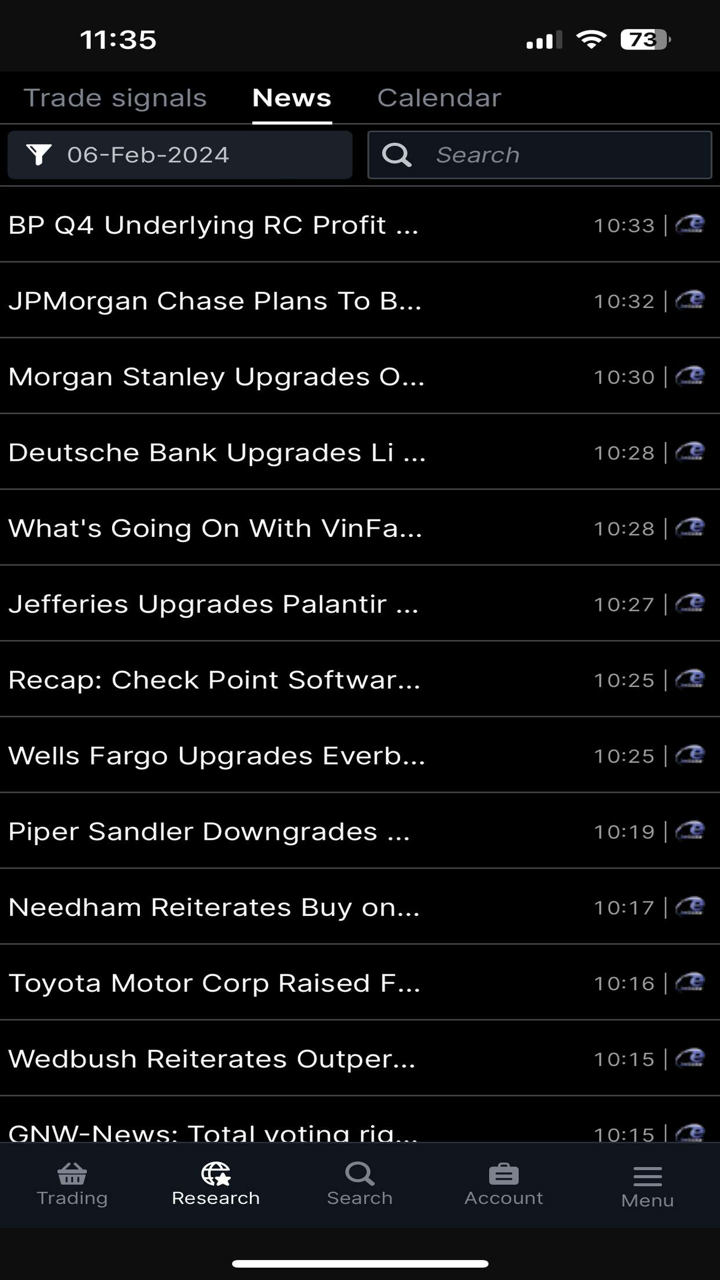
Task: Read the Needham Reiterates Buy article
Action: 215,908
